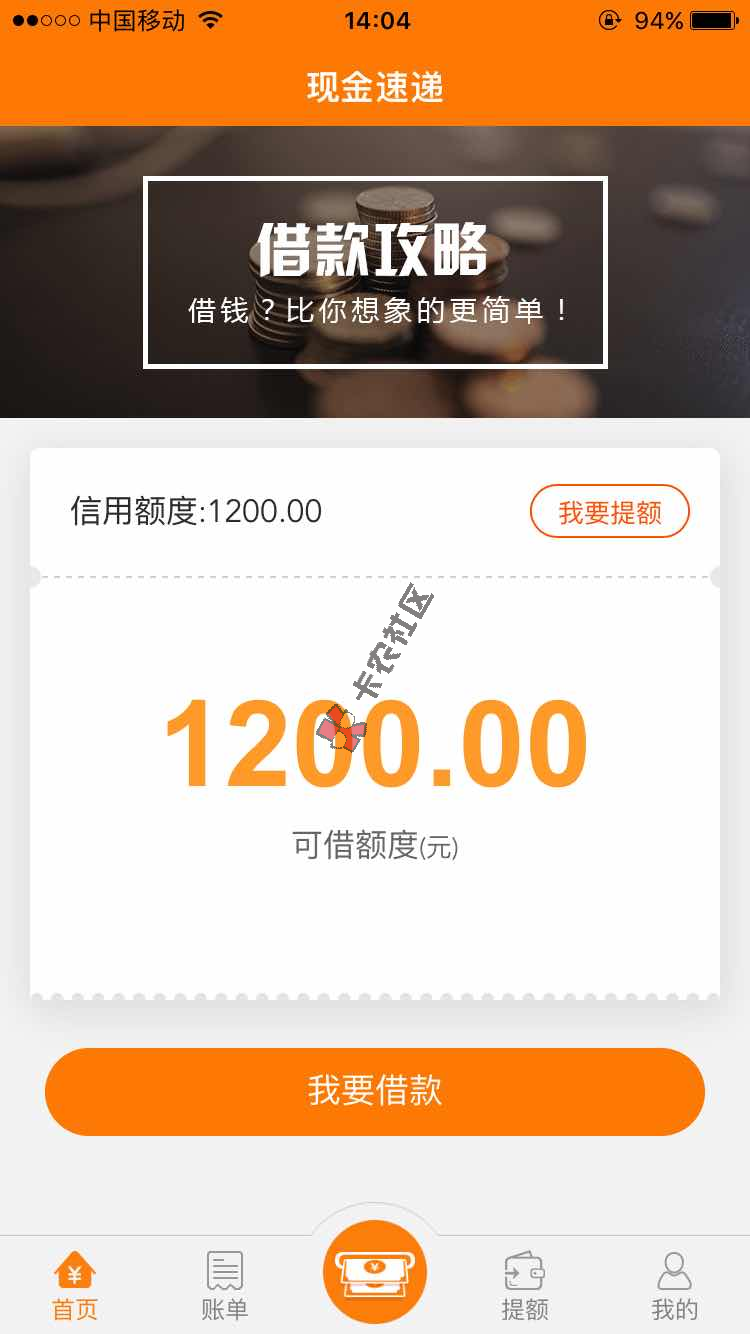
Task: Tap the 我要提额 button
Action: point(609,512)
